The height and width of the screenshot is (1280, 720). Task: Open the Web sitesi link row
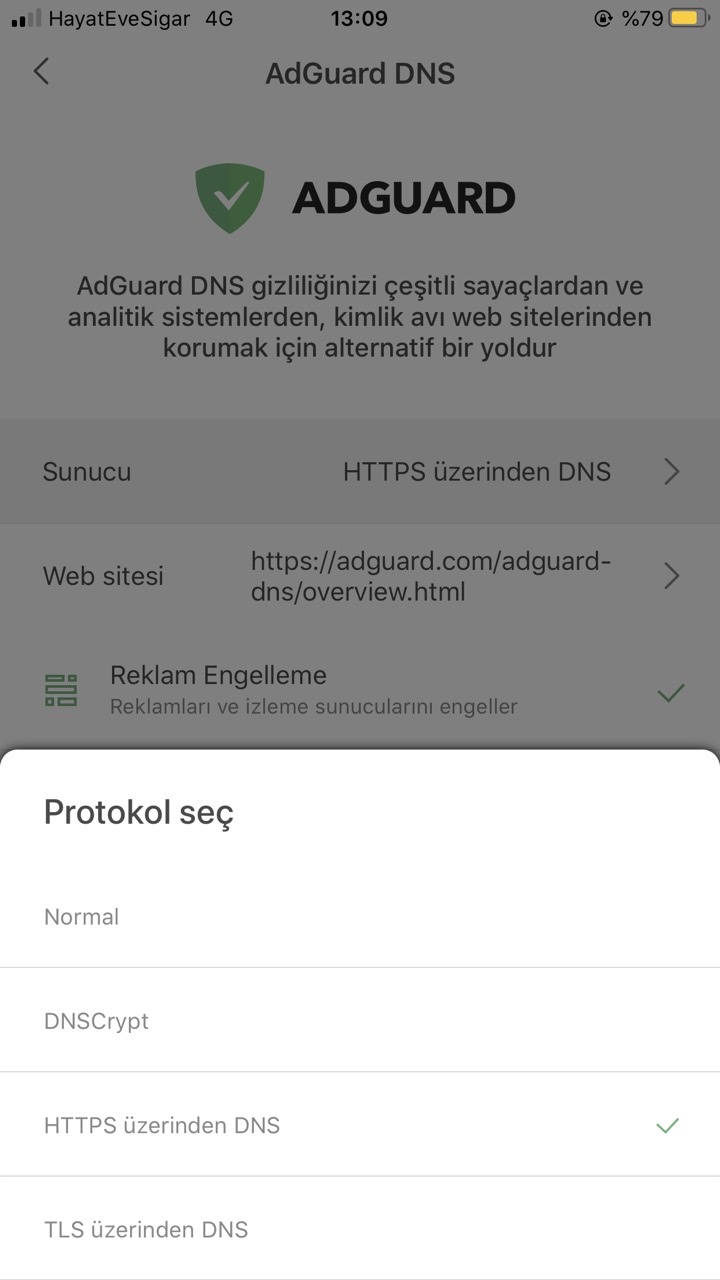pyautogui.click(x=360, y=576)
